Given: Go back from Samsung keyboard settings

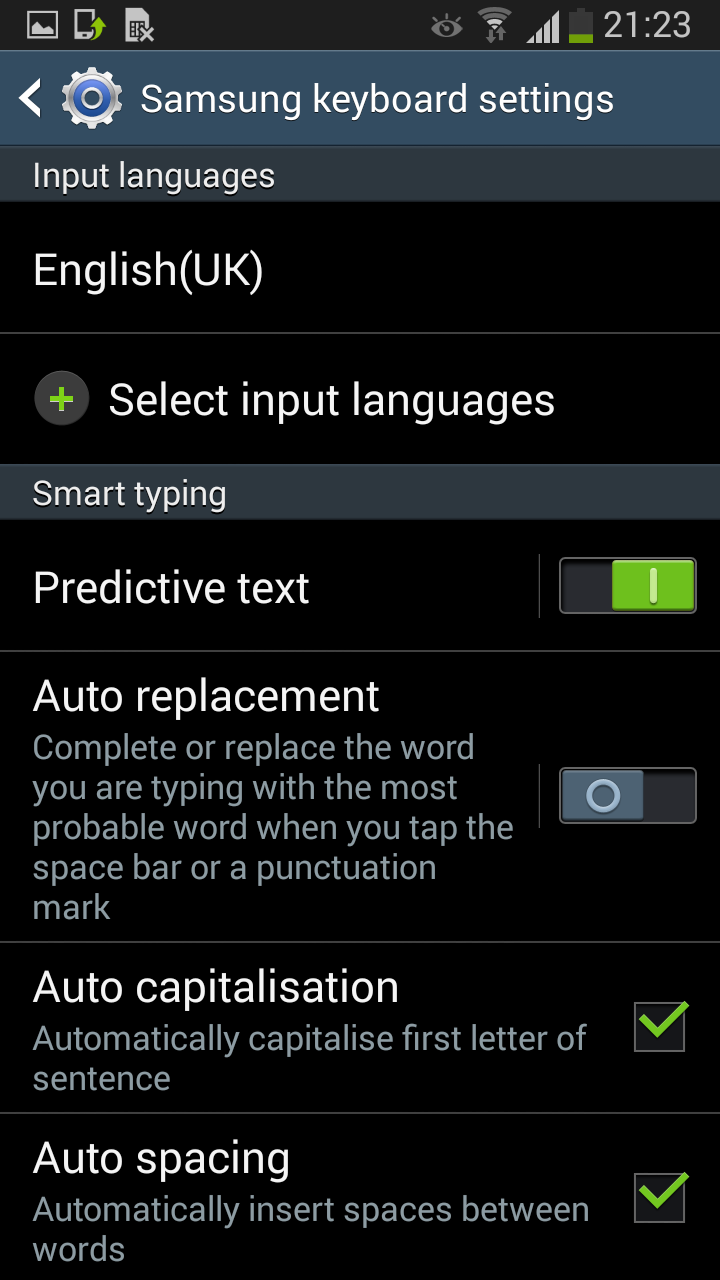Looking at the screenshot, I should click(x=32, y=99).
